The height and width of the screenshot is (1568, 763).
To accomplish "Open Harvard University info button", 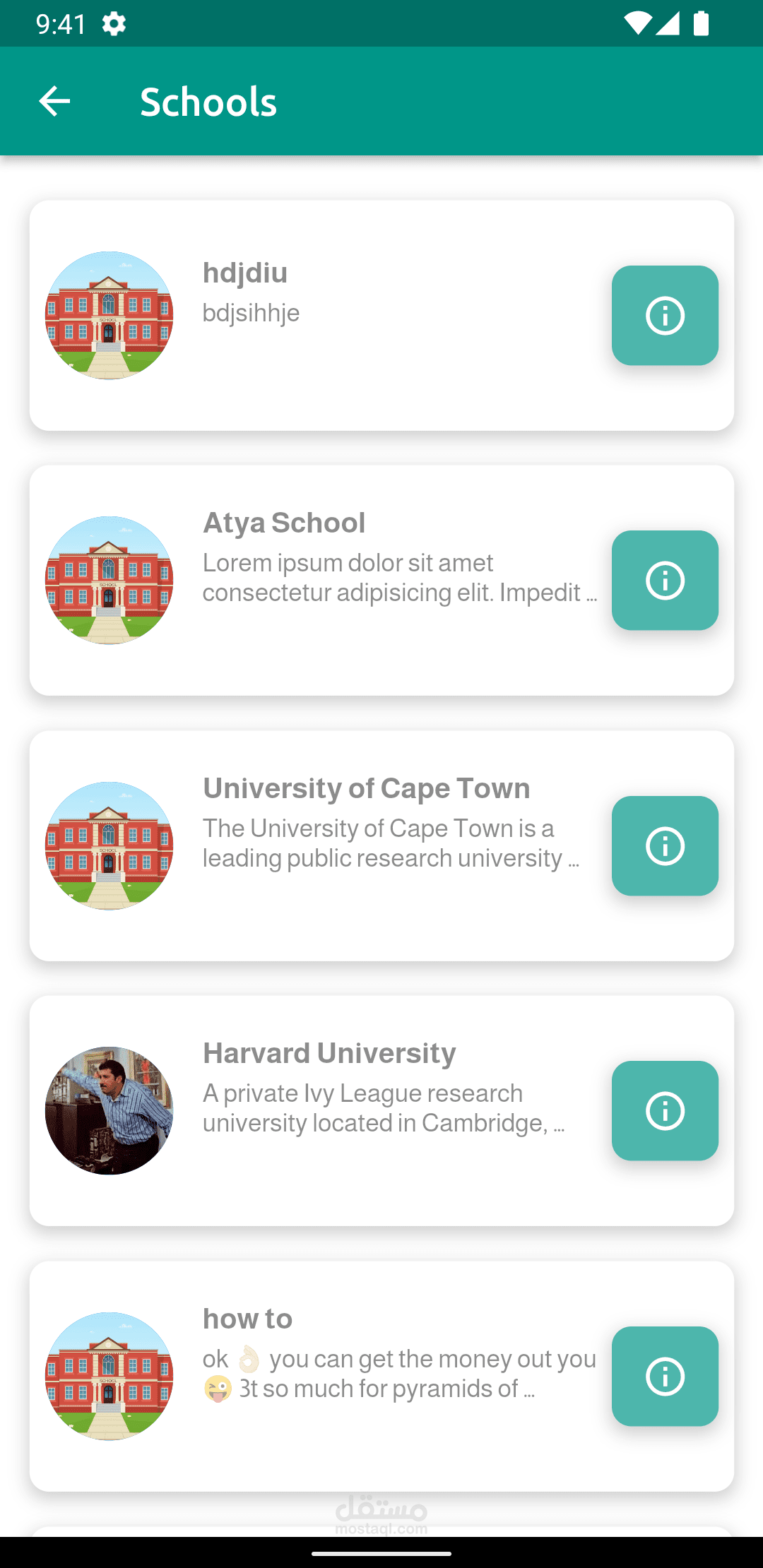I will point(665,1111).
